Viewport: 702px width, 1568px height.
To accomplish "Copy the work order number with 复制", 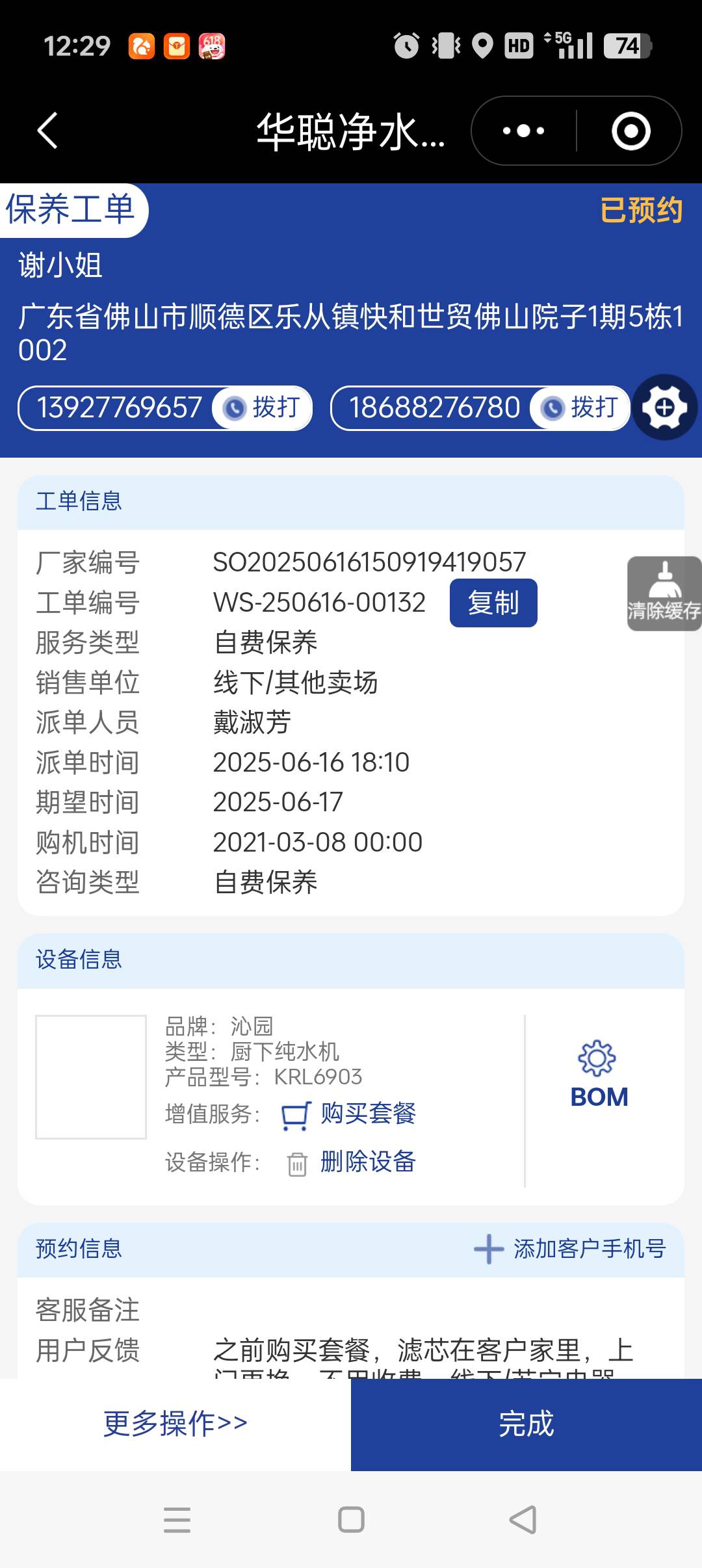I will (x=493, y=603).
